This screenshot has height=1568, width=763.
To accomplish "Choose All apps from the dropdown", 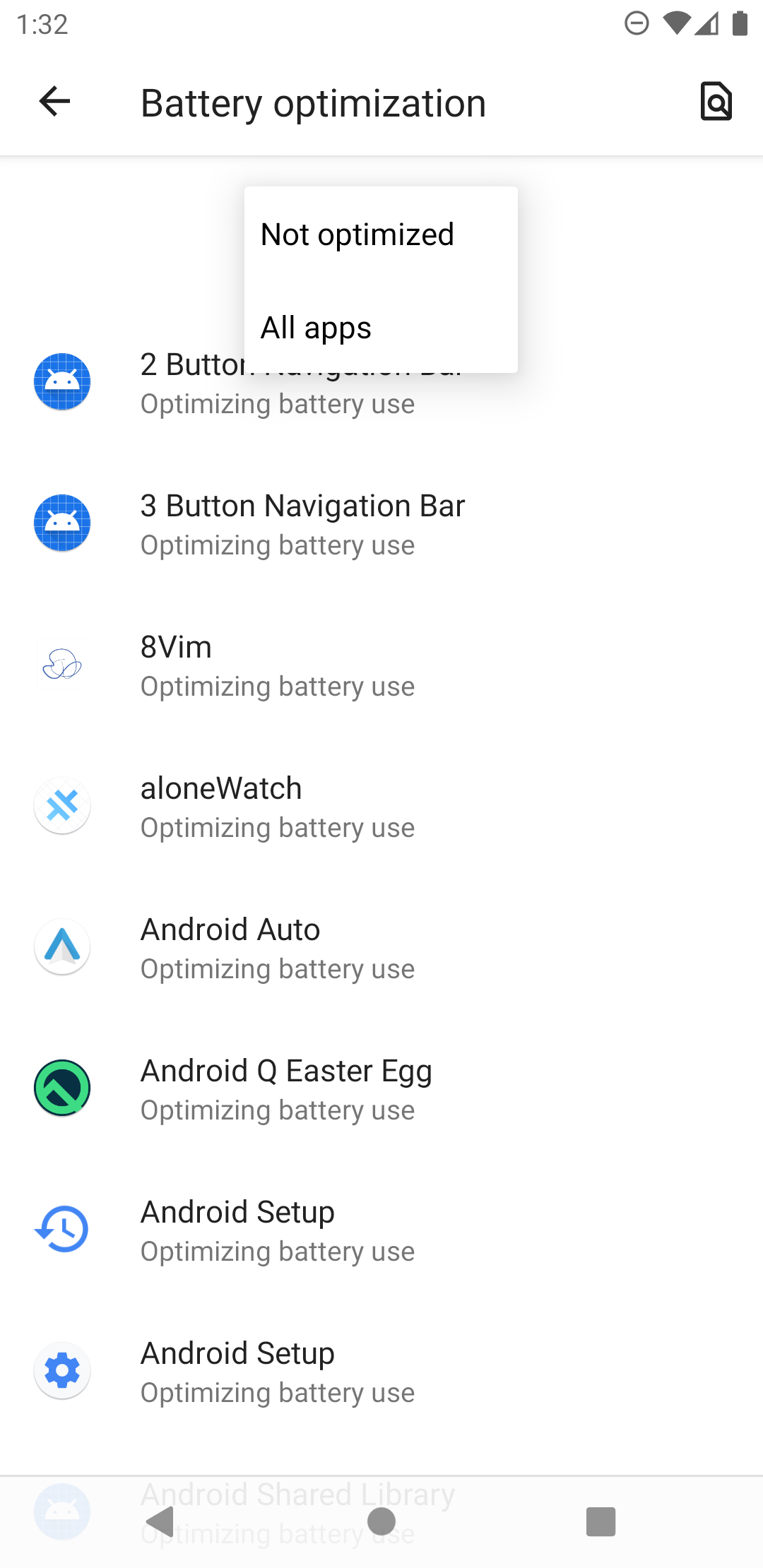I will click(317, 328).
